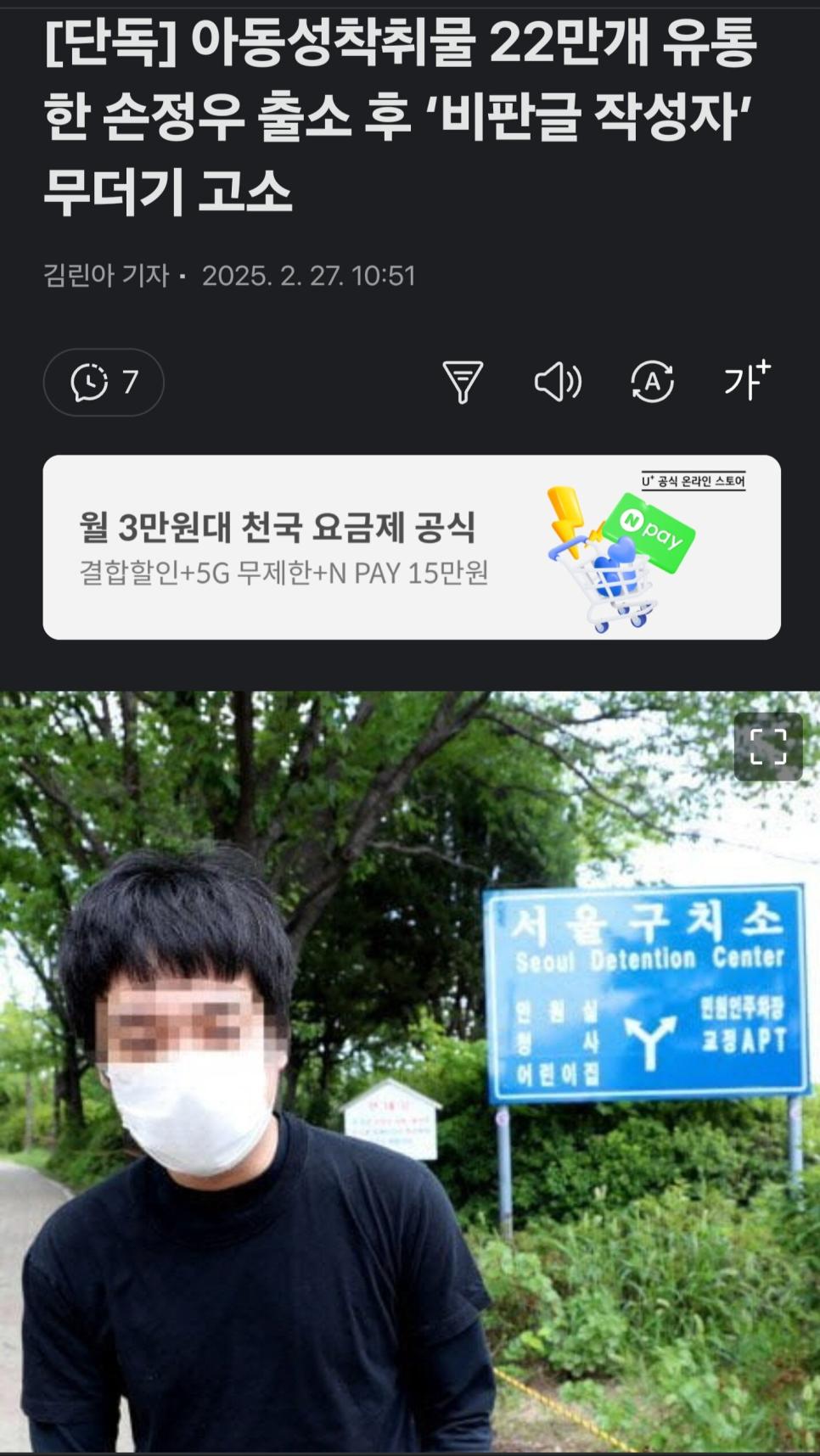
Task: Tap the translate article icon
Action: coord(652,382)
